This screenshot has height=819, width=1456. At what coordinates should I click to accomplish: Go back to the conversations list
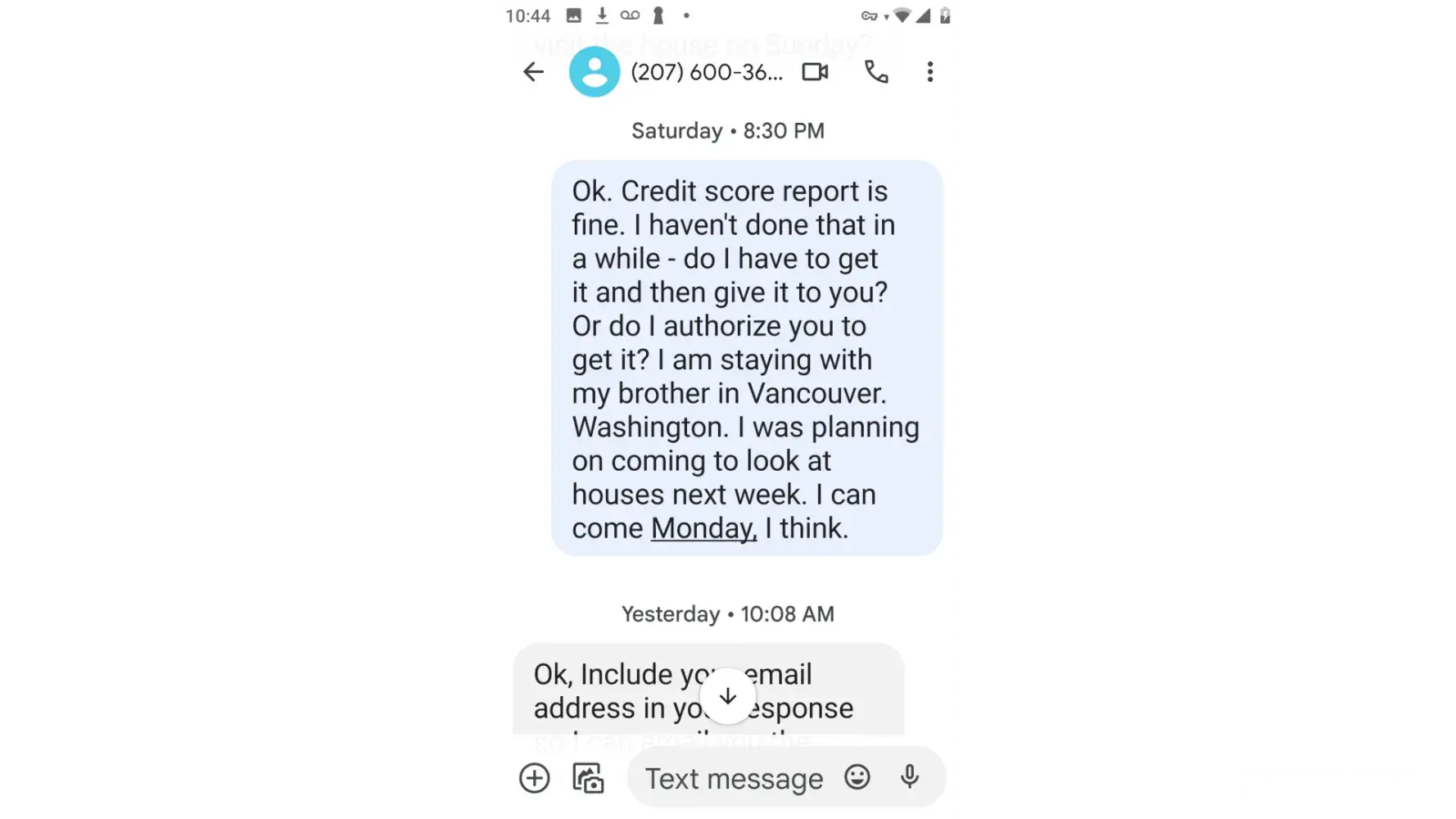click(x=533, y=72)
